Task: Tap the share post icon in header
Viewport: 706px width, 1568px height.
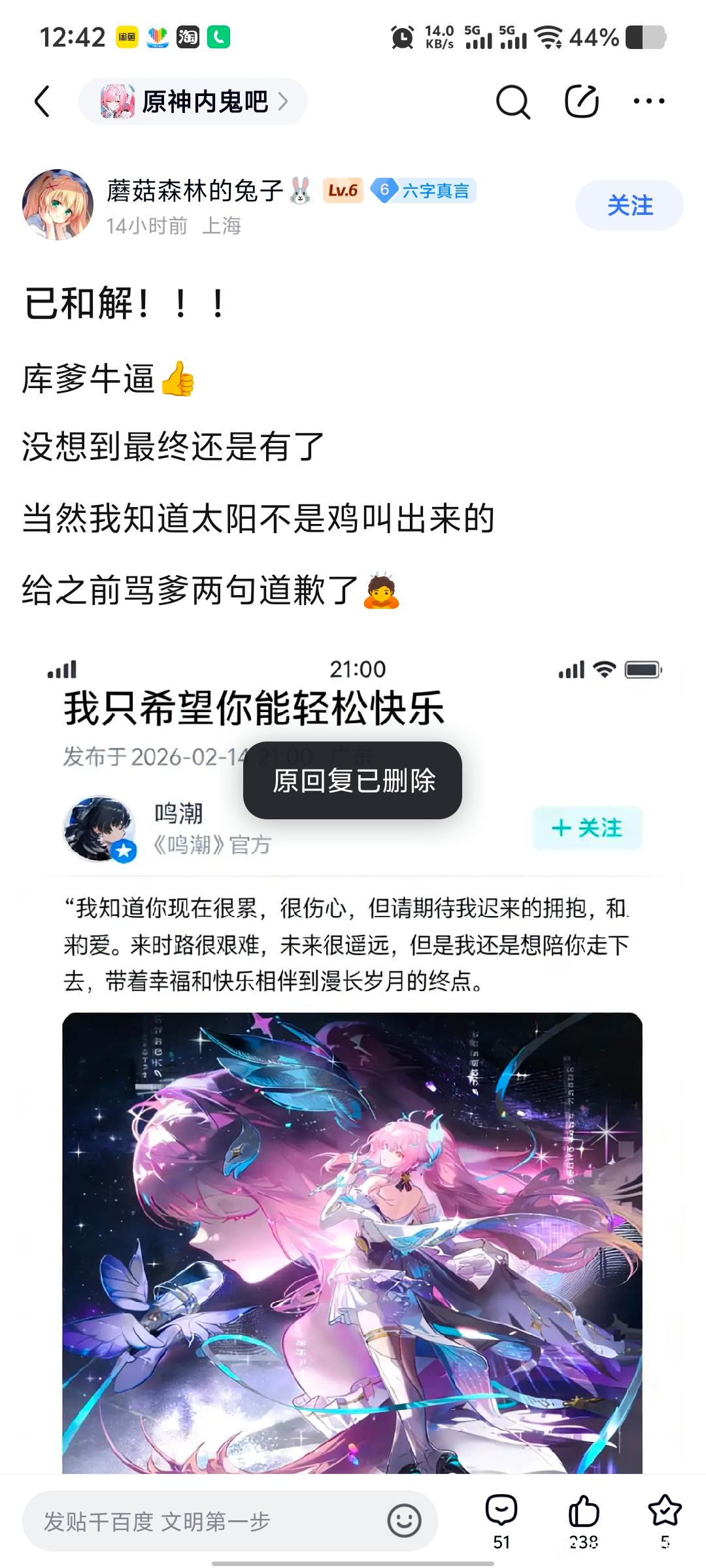Action: [582, 101]
